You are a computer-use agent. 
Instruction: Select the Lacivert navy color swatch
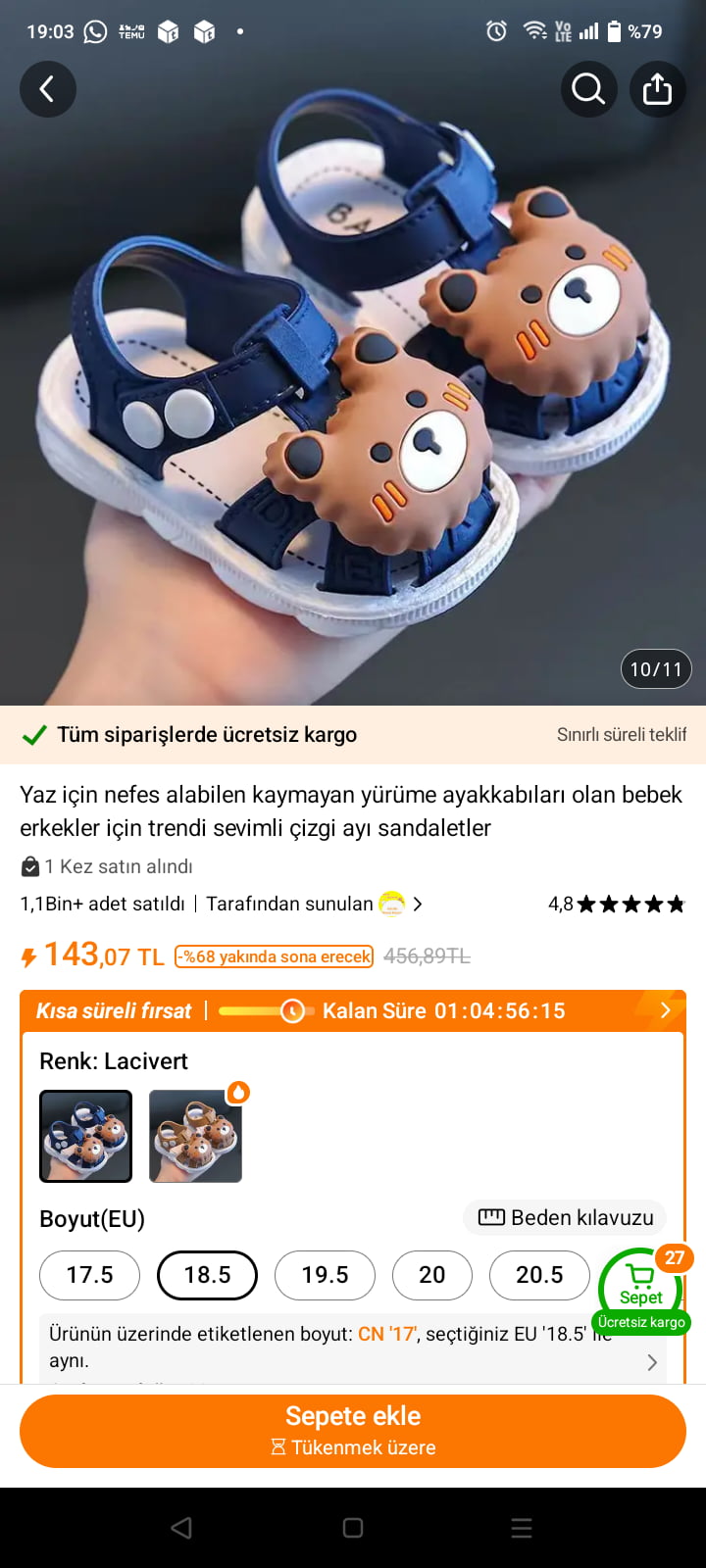(x=85, y=1136)
